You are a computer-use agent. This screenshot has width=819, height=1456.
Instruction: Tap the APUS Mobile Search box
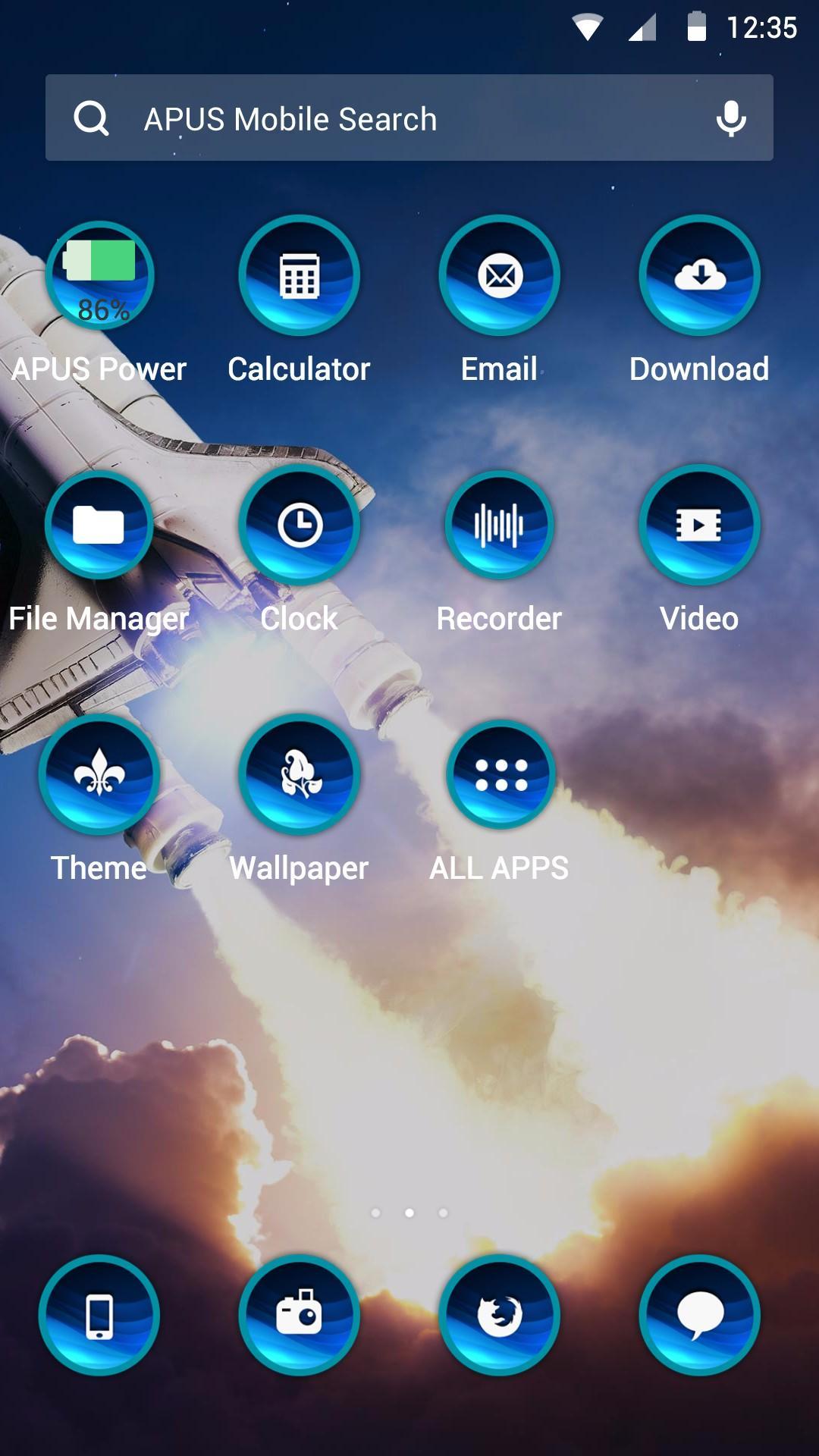[x=379, y=118]
